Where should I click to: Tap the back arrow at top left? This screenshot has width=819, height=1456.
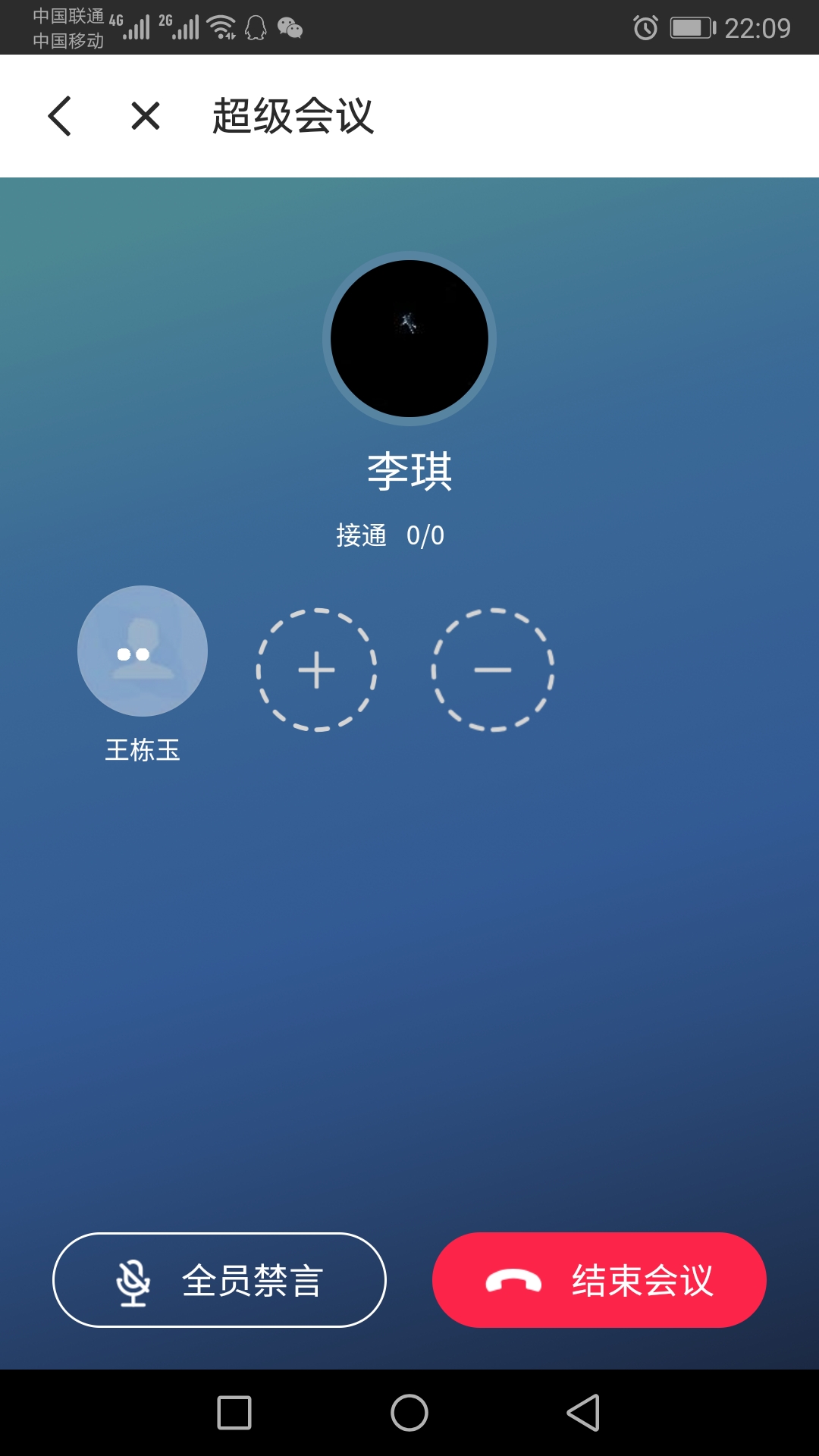click(x=59, y=116)
